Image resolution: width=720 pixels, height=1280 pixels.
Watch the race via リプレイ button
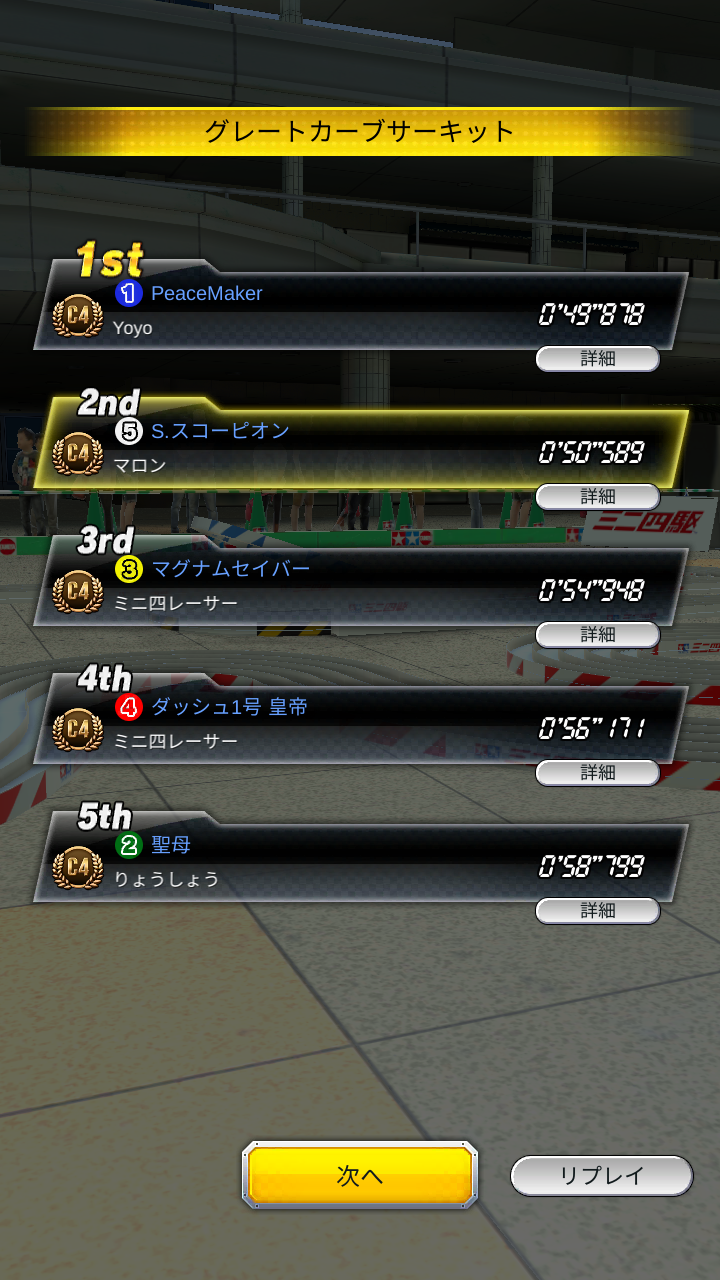(601, 1176)
